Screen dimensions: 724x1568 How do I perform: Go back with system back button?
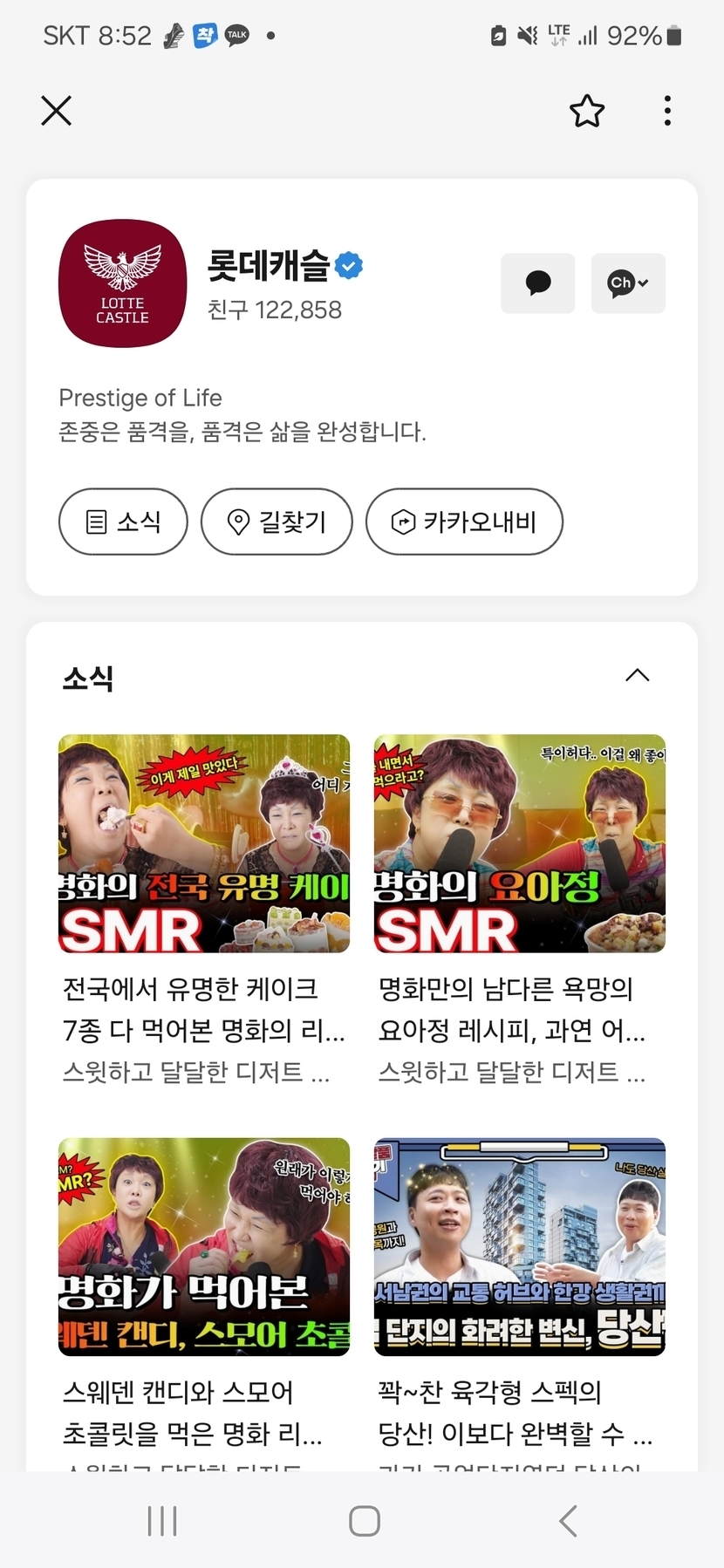tap(568, 1521)
